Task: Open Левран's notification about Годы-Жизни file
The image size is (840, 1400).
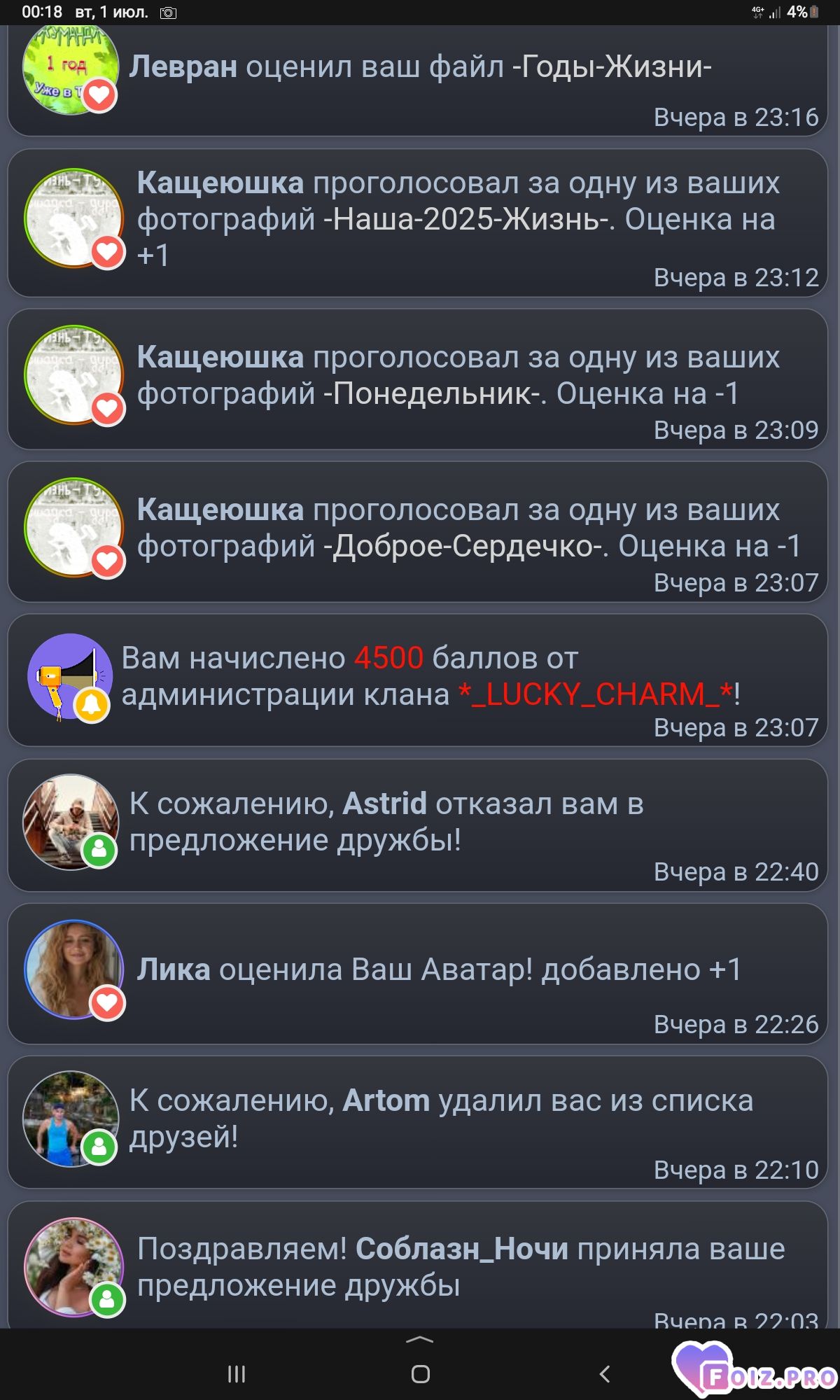Action: pyautogui.click(x=417, y=80)
